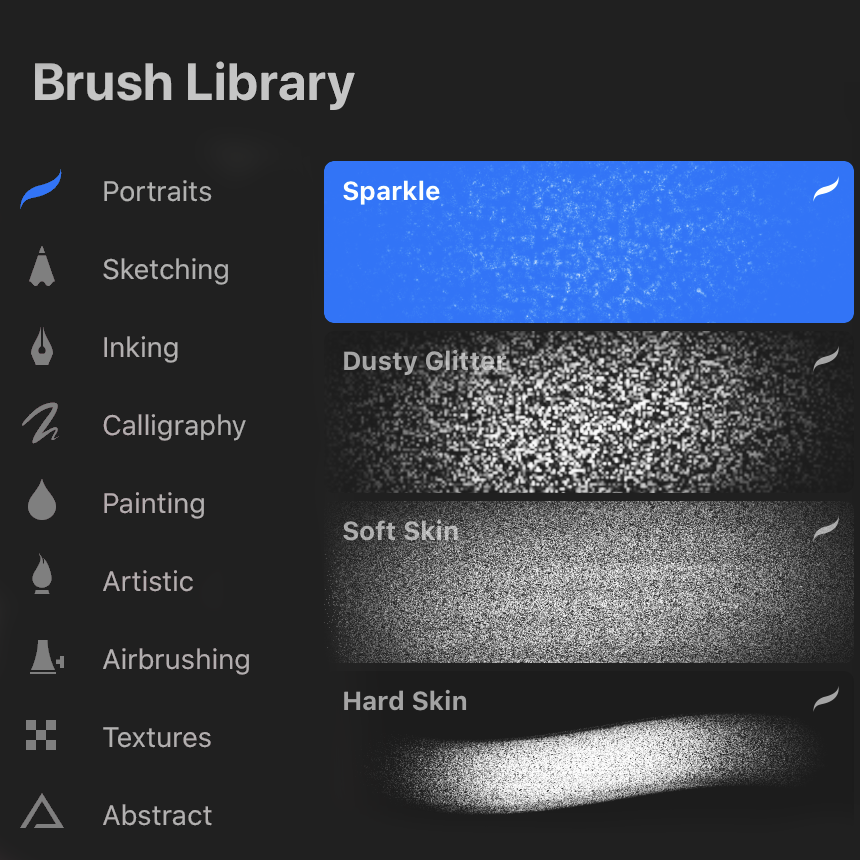Select the Soft Skin brush

588,582
